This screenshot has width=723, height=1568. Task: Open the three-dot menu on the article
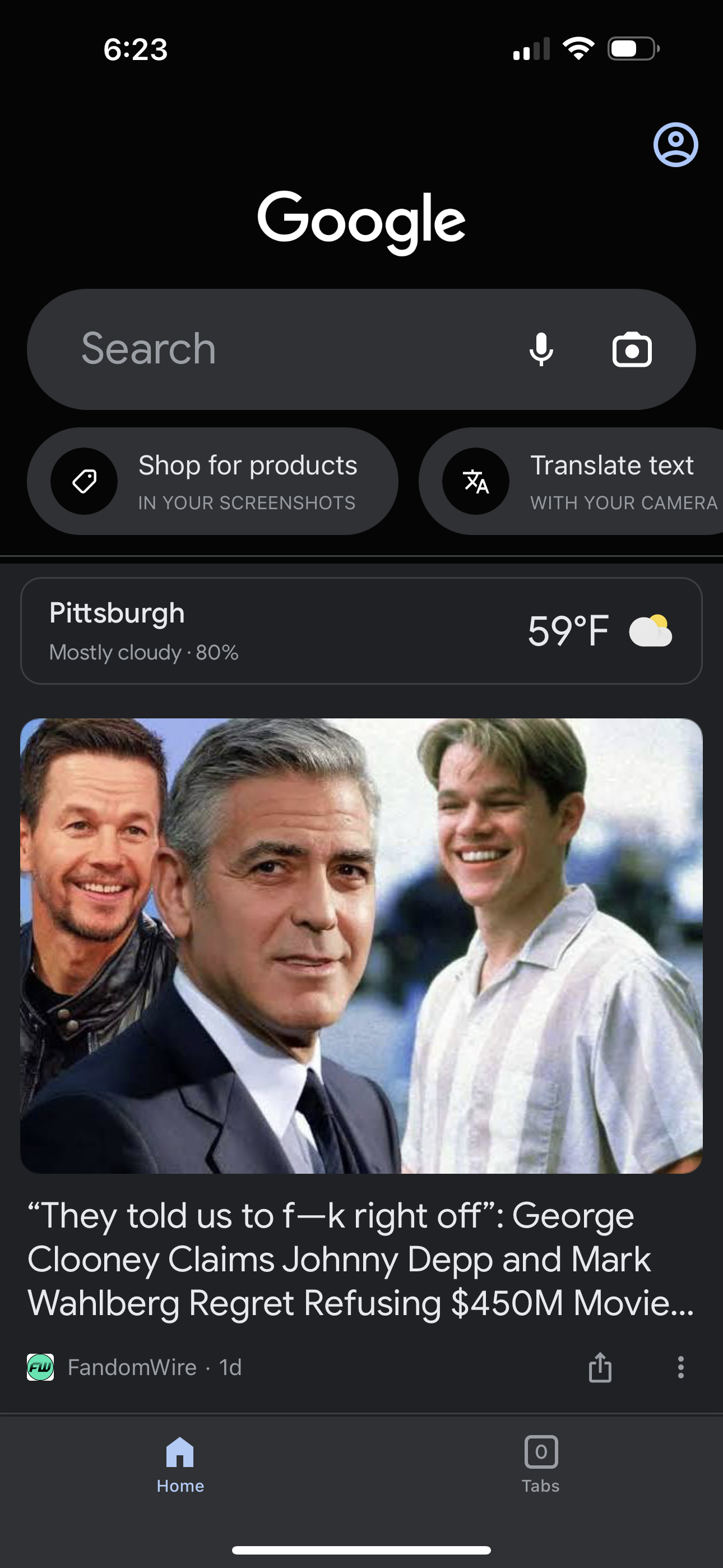click(x=681, y=1368)
